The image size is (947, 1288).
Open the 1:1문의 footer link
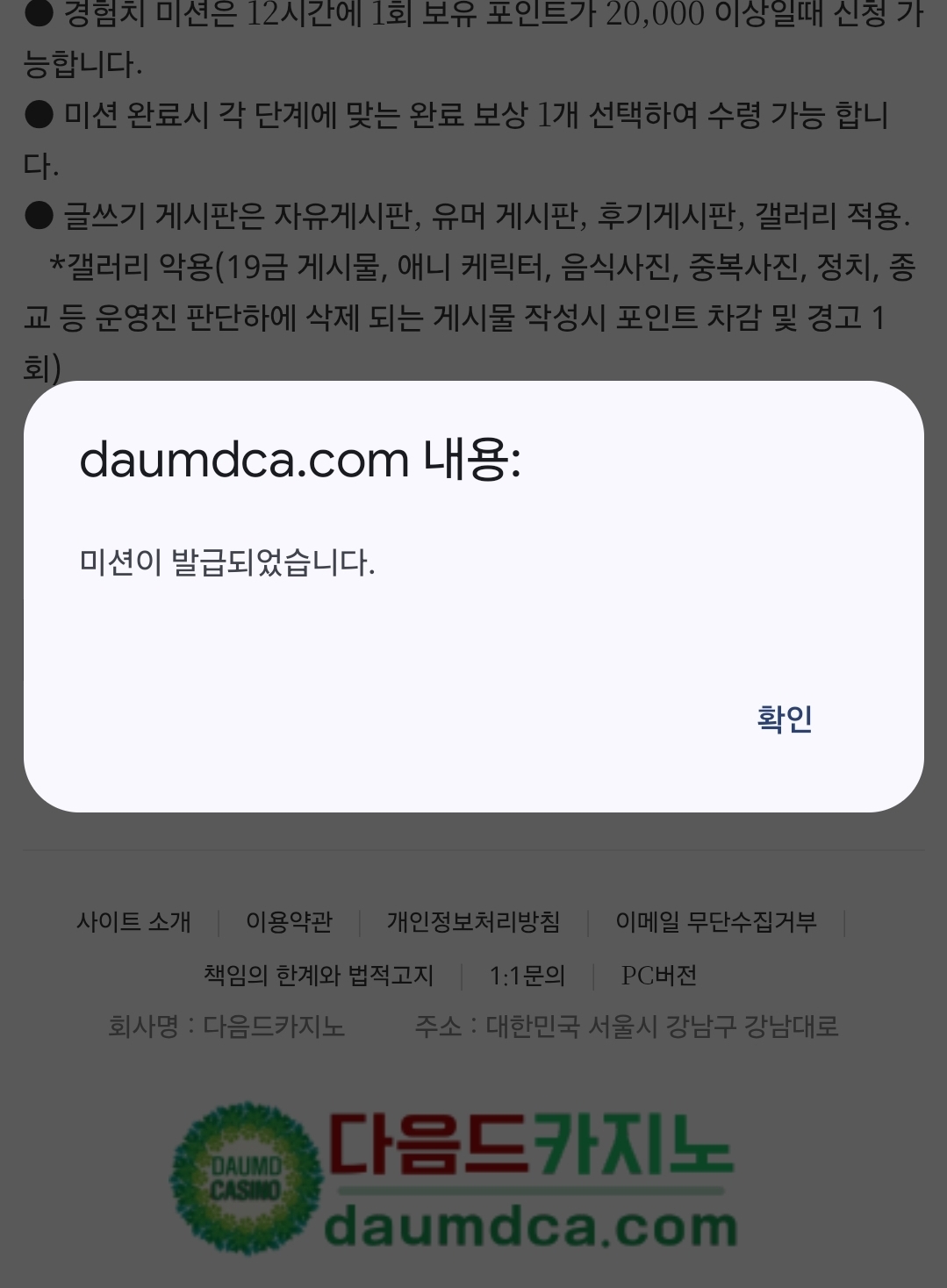[x=527, y=976]
